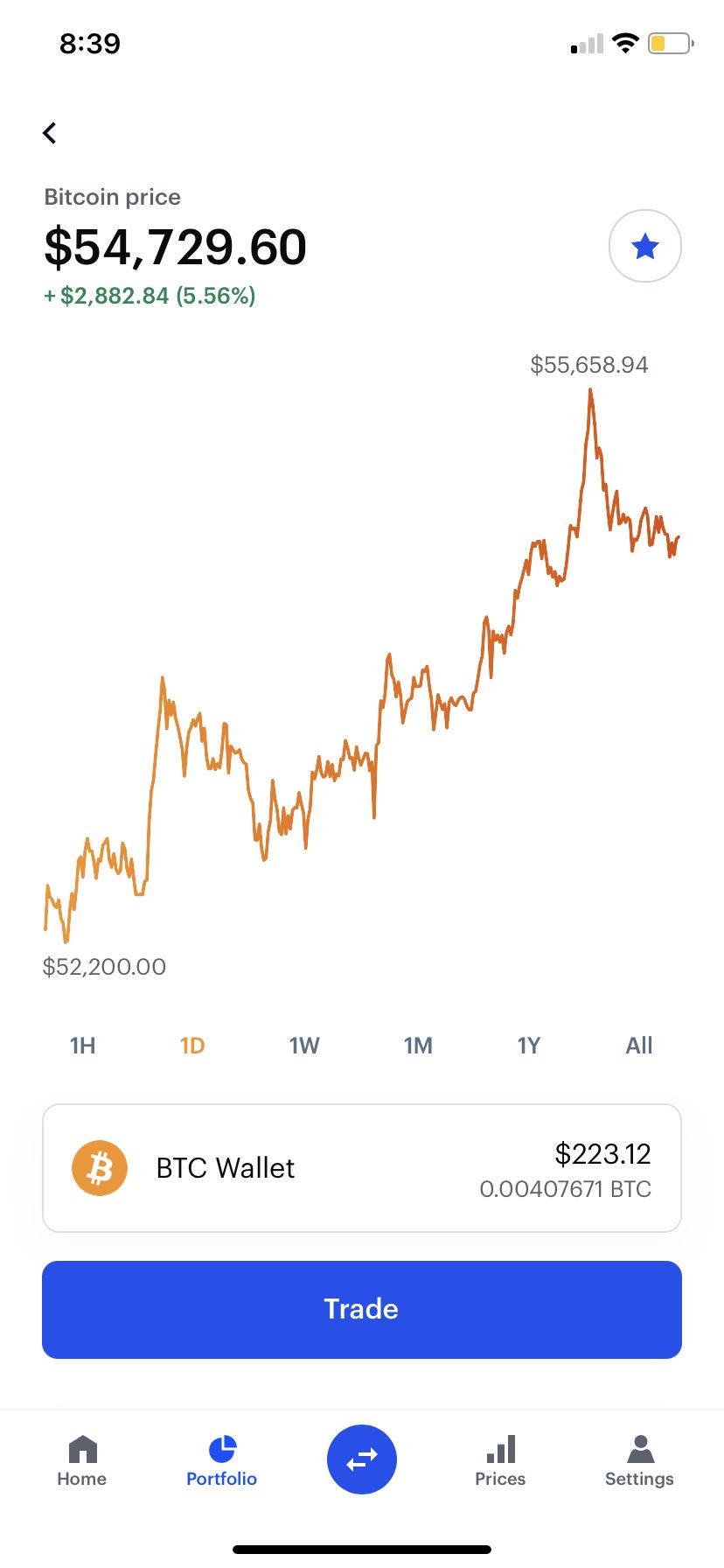Select the 1H chart range
Image resolution: width=724 pixels, height=1568 pixels.
pyautogui.click(x=82, y=1046)
